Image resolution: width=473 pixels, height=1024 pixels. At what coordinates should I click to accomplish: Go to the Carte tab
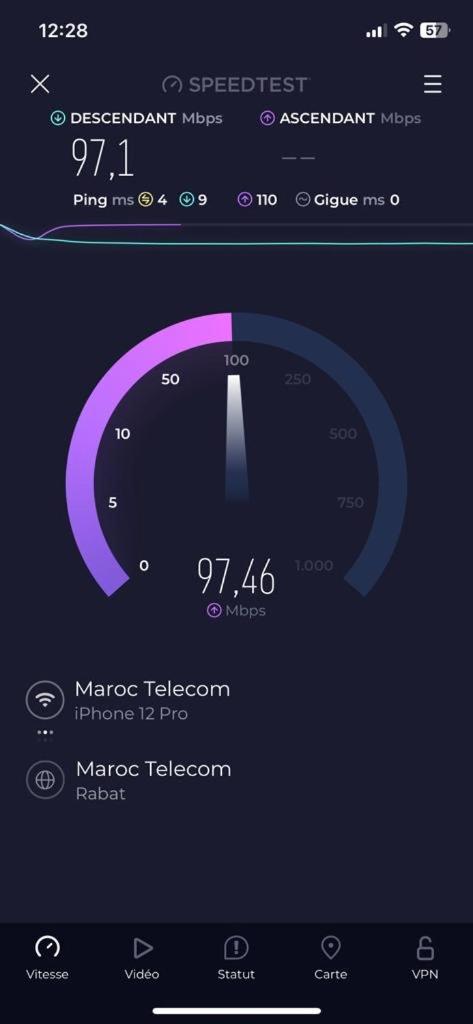point(331,958)
